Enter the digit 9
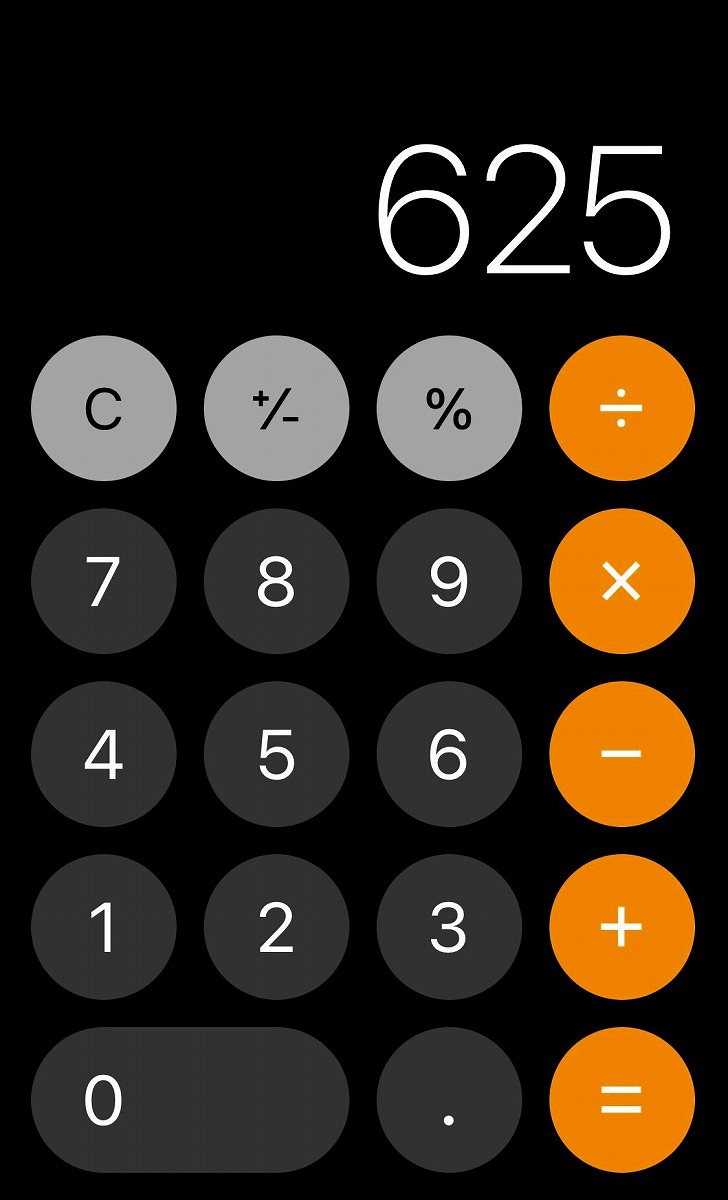The width and height of the screenshot is (728, 1200). [449, 581]
